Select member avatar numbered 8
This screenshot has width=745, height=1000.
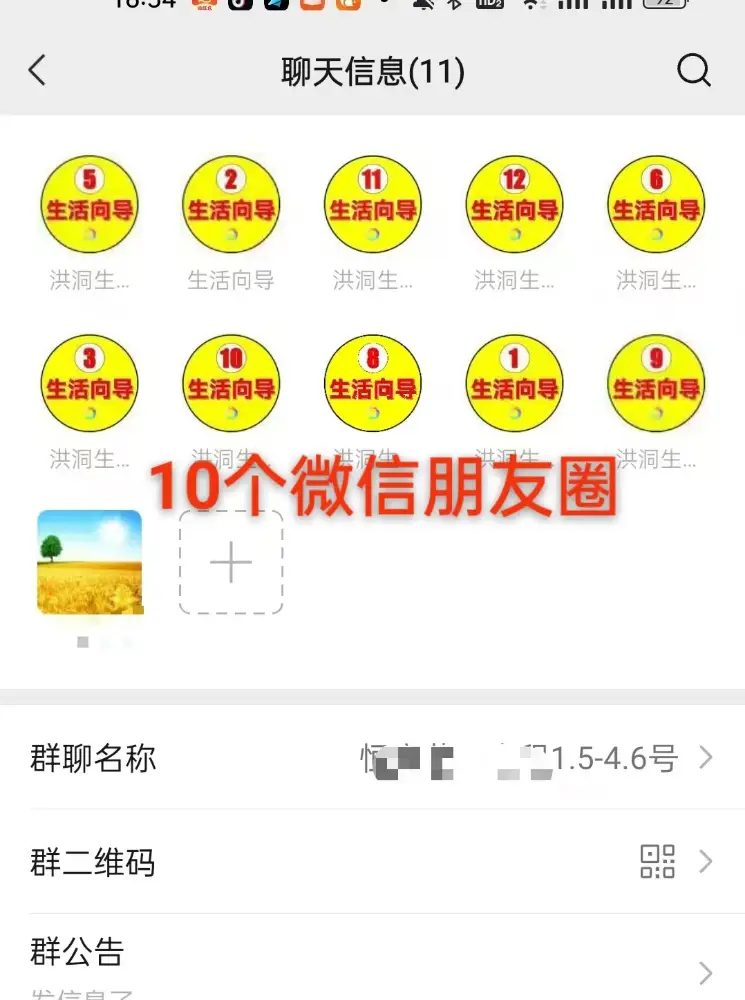[373, 383]
